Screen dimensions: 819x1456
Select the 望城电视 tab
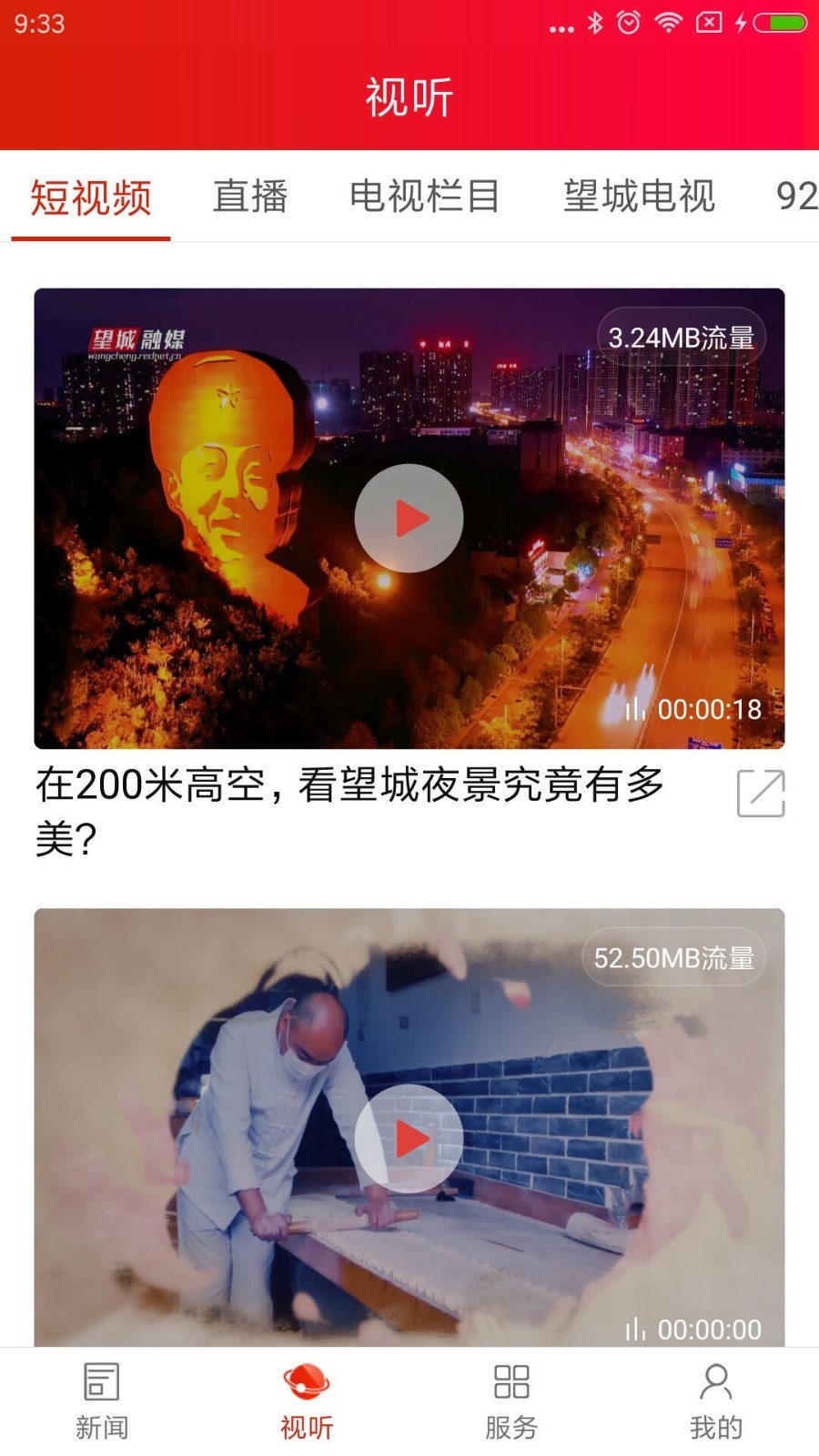pos(639,197)
